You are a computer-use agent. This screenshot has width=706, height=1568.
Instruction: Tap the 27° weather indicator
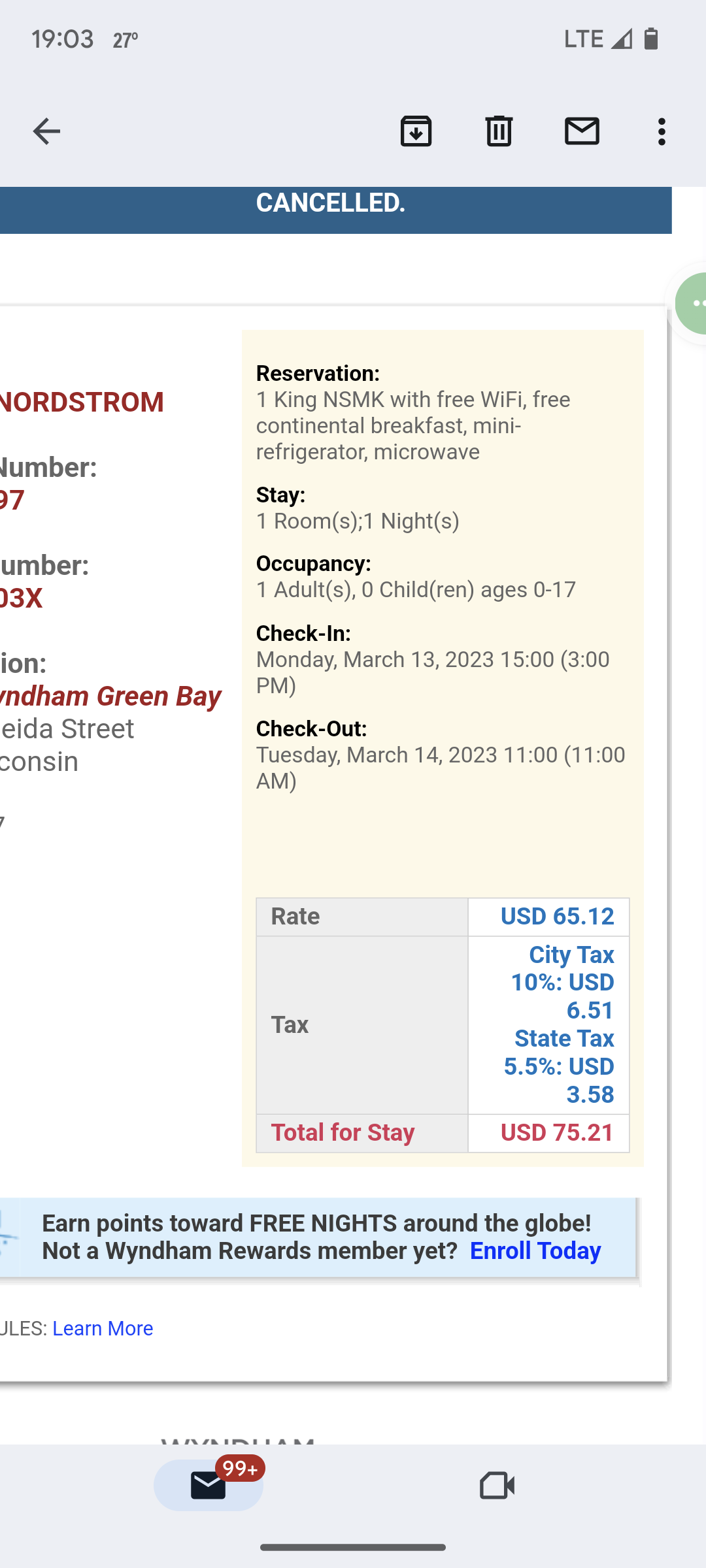[126, 39]
